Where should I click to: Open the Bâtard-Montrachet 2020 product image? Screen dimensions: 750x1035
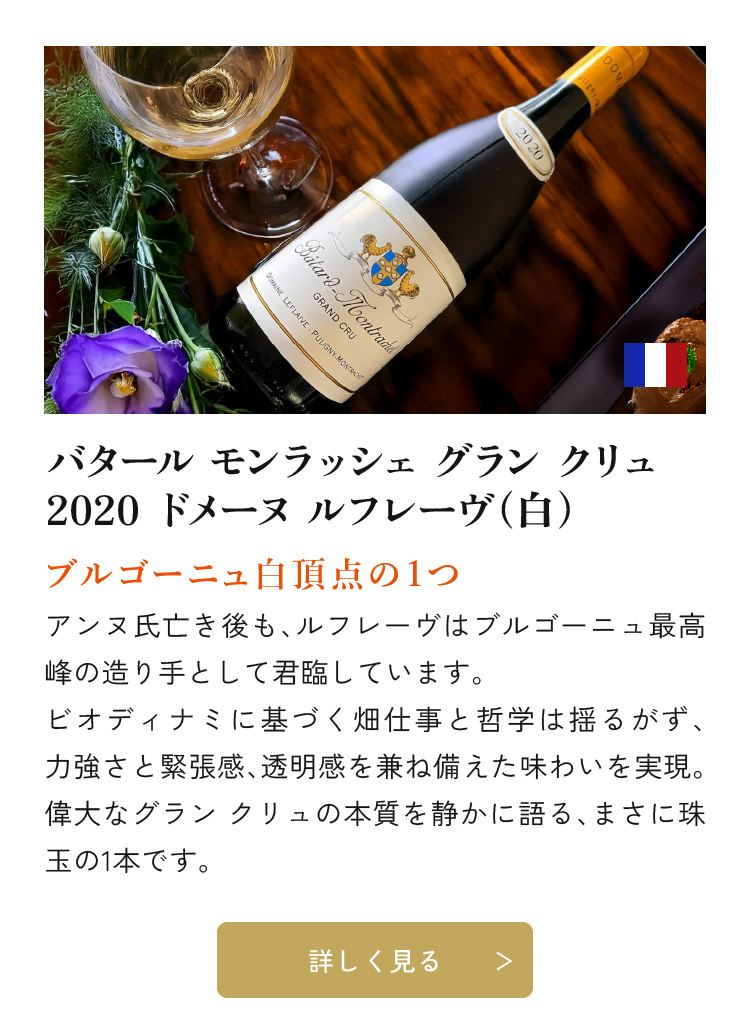(x=374, y=230)
